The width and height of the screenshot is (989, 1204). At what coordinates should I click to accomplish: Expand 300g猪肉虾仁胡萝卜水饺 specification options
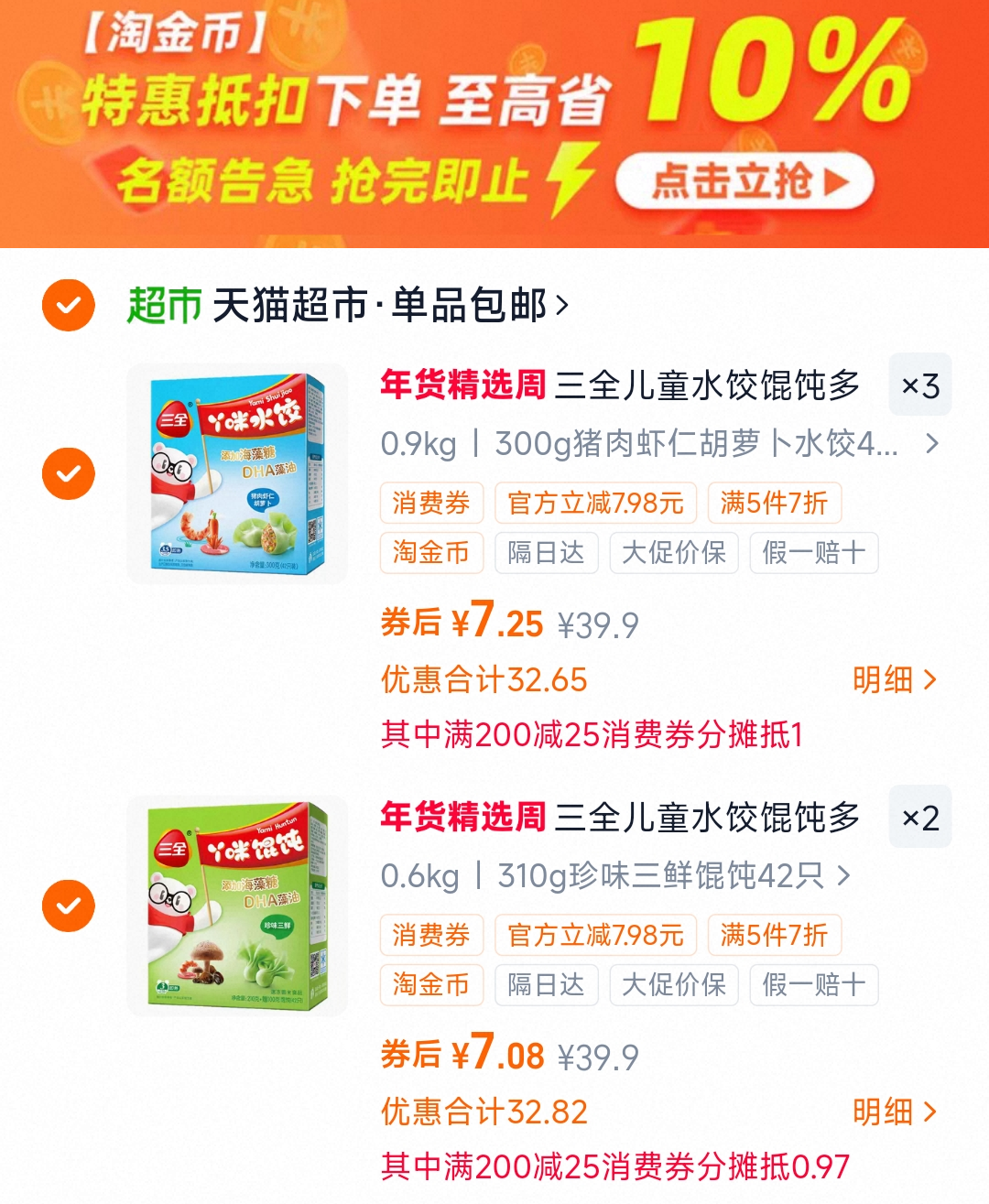click(x=660, y=444)
